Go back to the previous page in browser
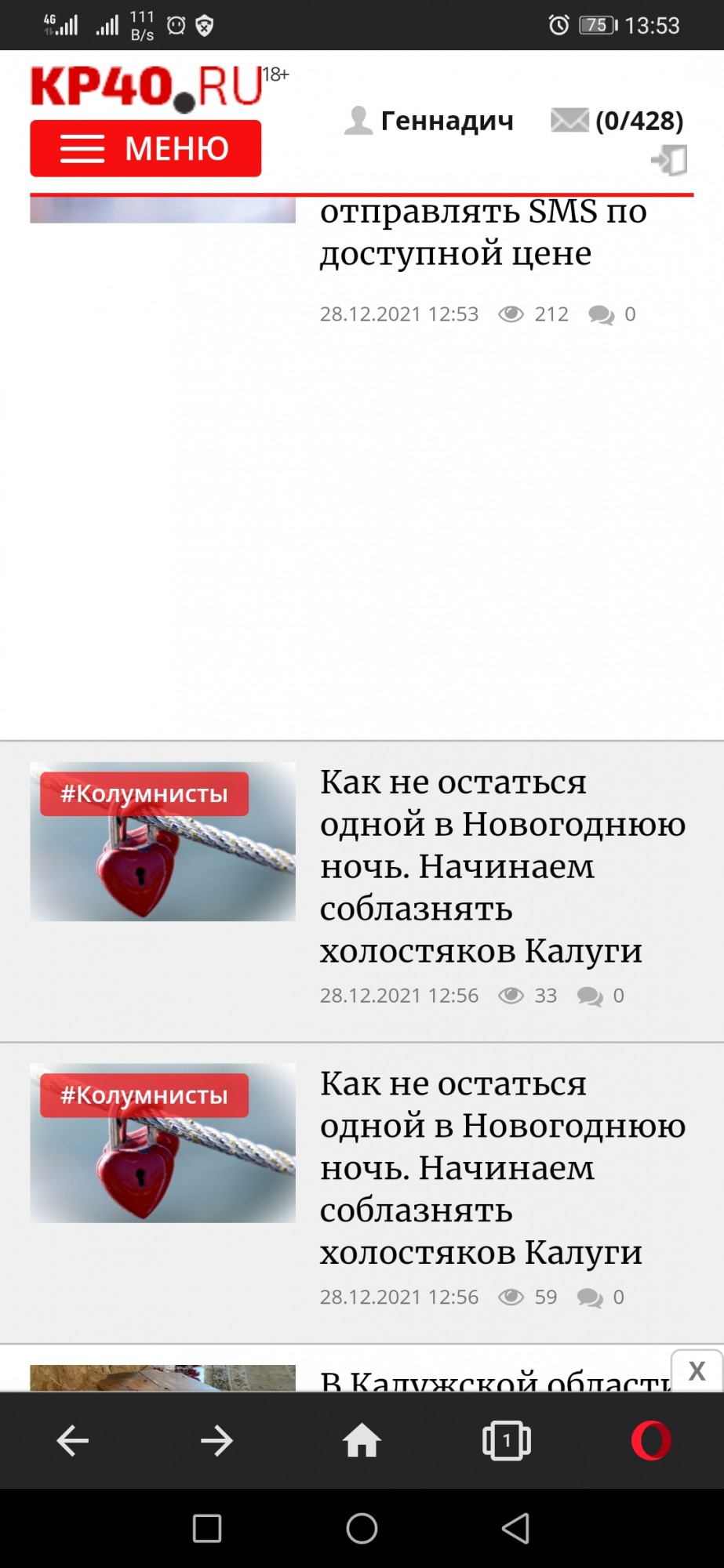Viewport: 724px width, 1568px height. [x=72, y=1440]
